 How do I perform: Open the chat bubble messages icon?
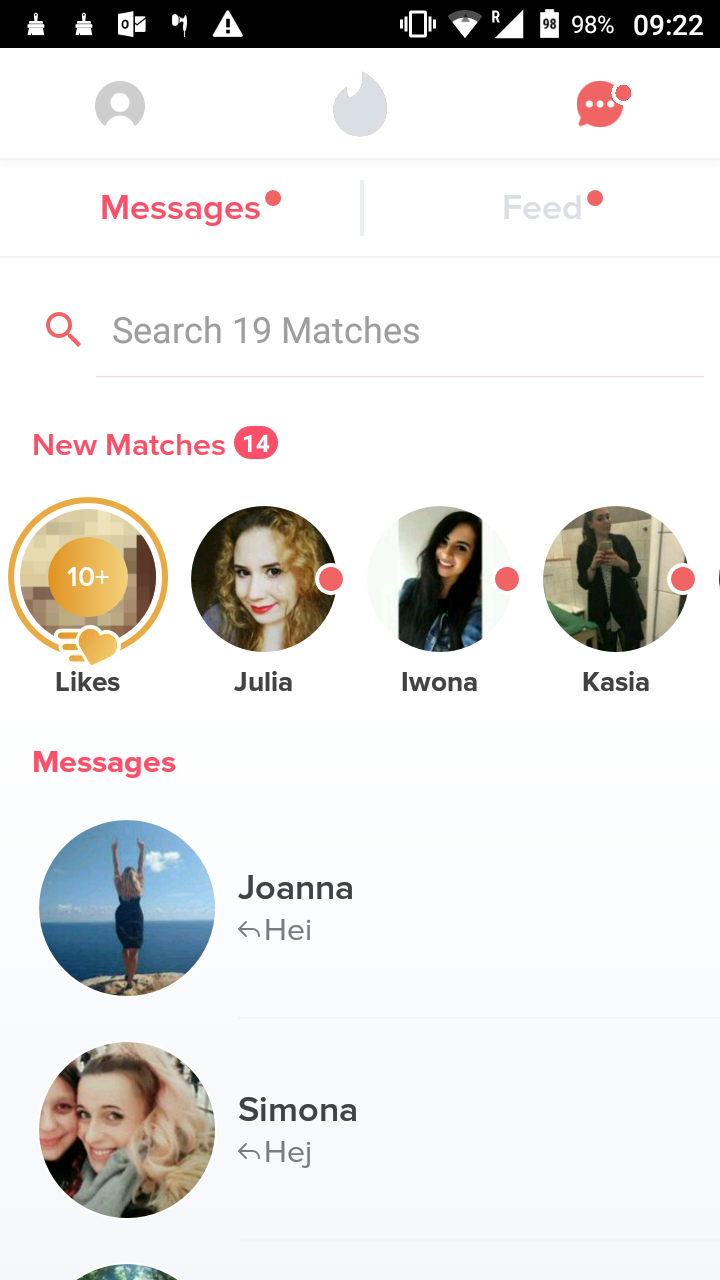point(600,105)
